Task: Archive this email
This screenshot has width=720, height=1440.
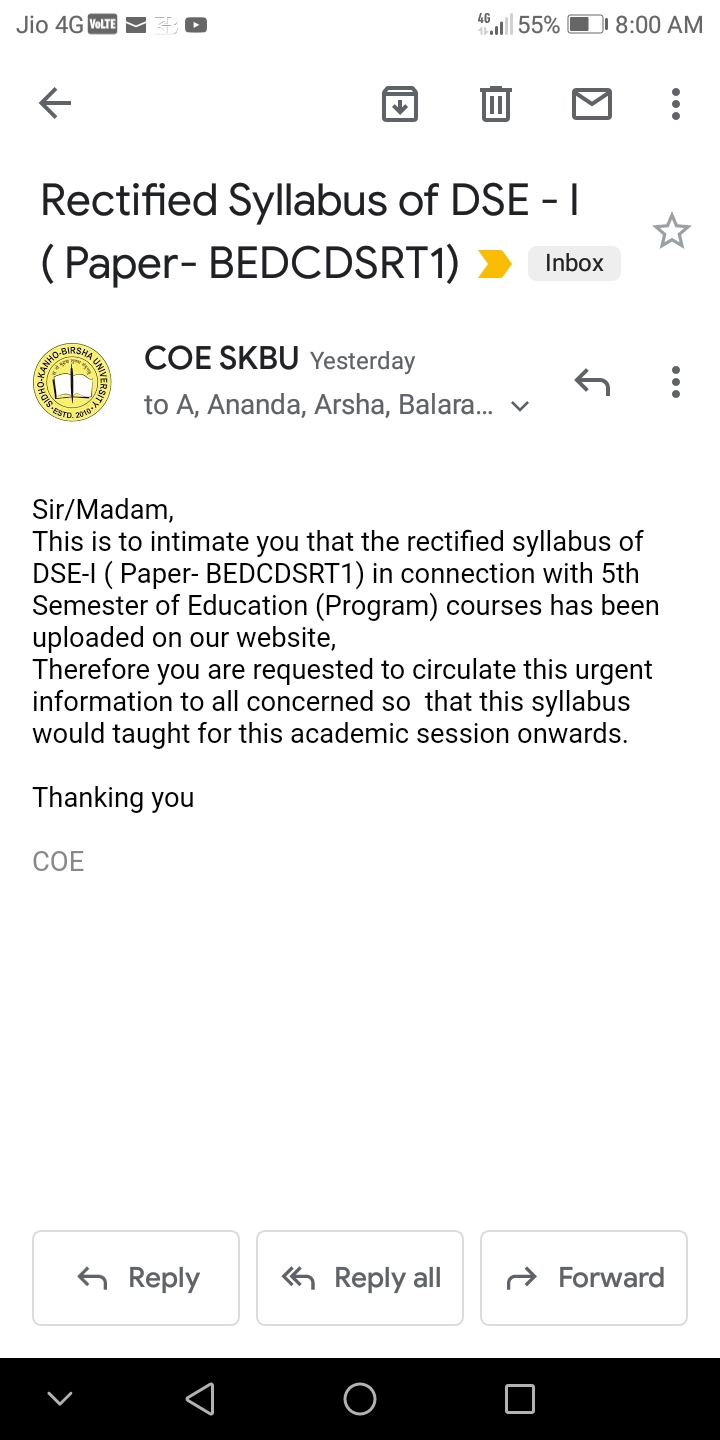Action: point(400,103)
